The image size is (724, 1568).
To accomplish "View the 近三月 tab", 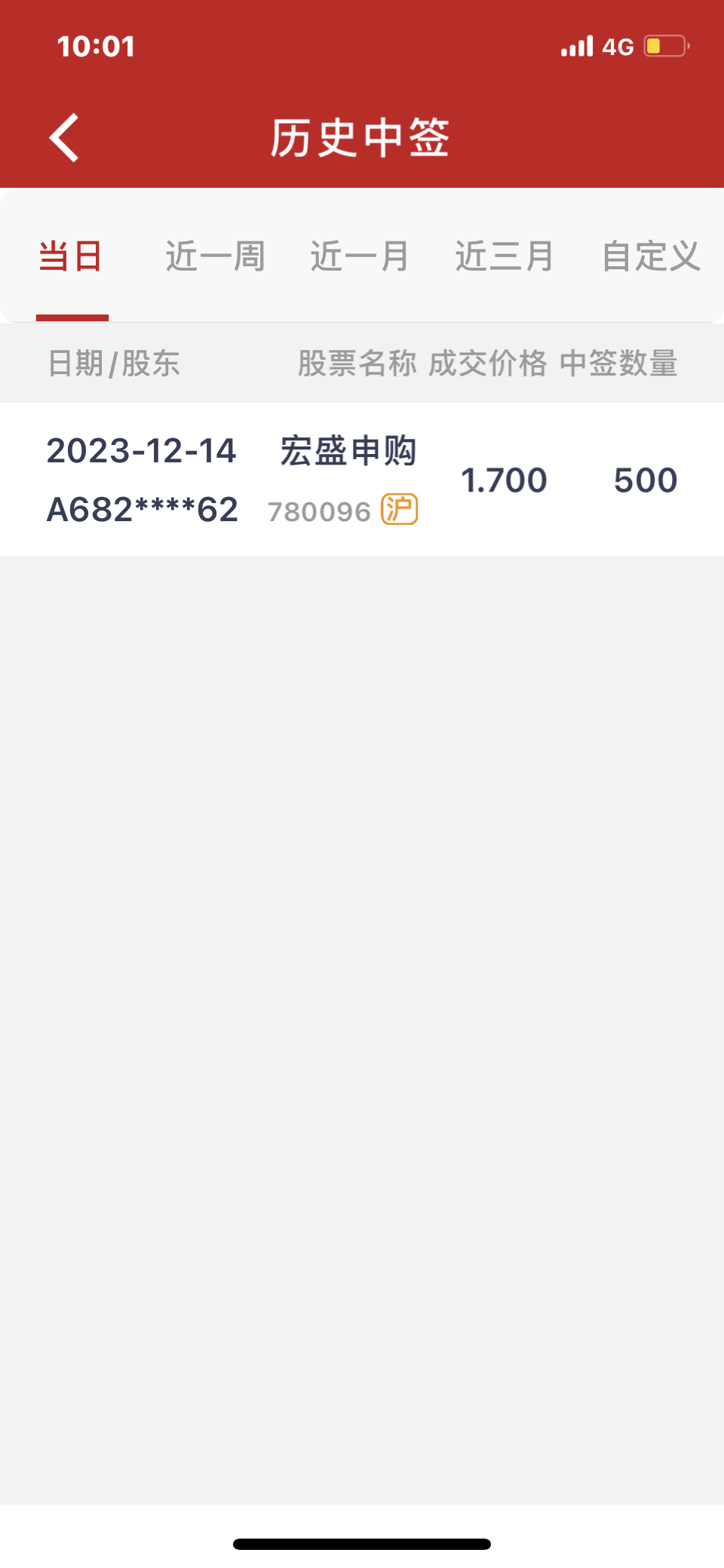I will click(x=505, y=256).
